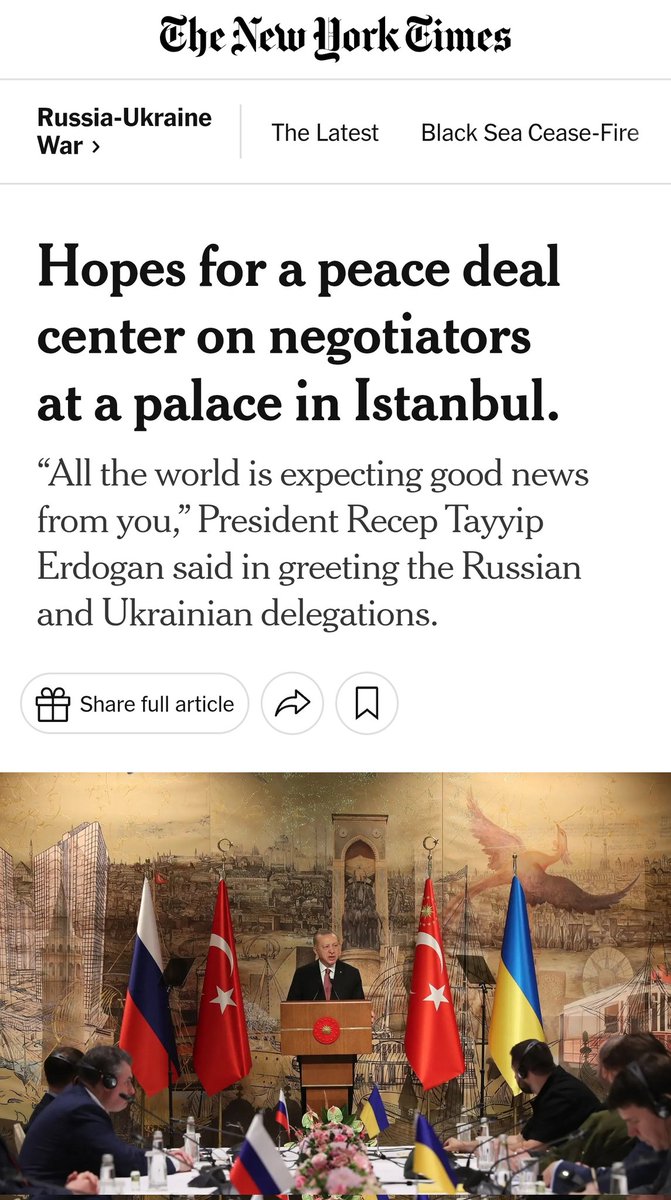Bookmark this article
Image resolution: width=671 pixels, height=1200 pixels.
coord(367,704)
